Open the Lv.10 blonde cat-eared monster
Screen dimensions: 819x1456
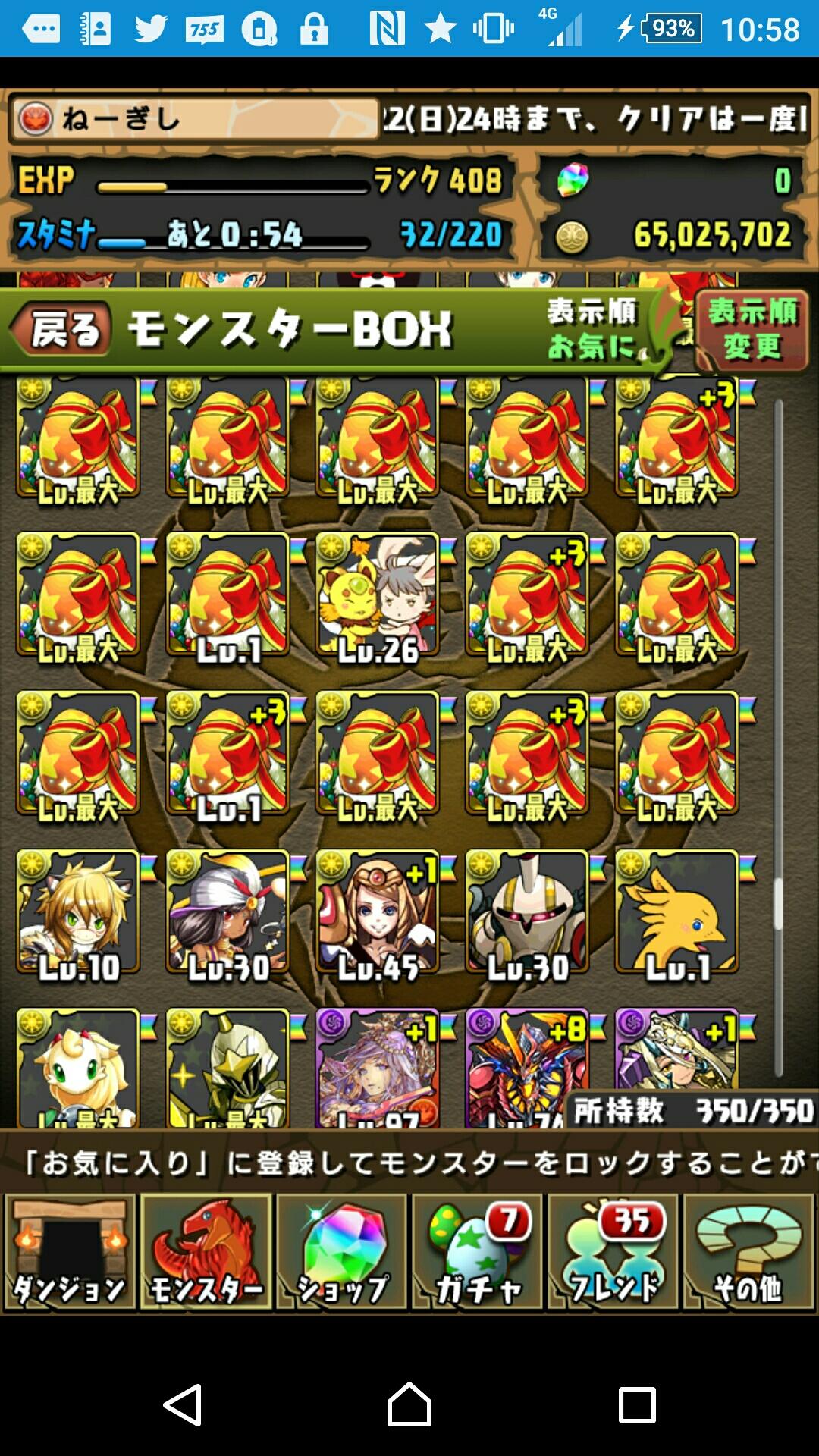point(78,912)
